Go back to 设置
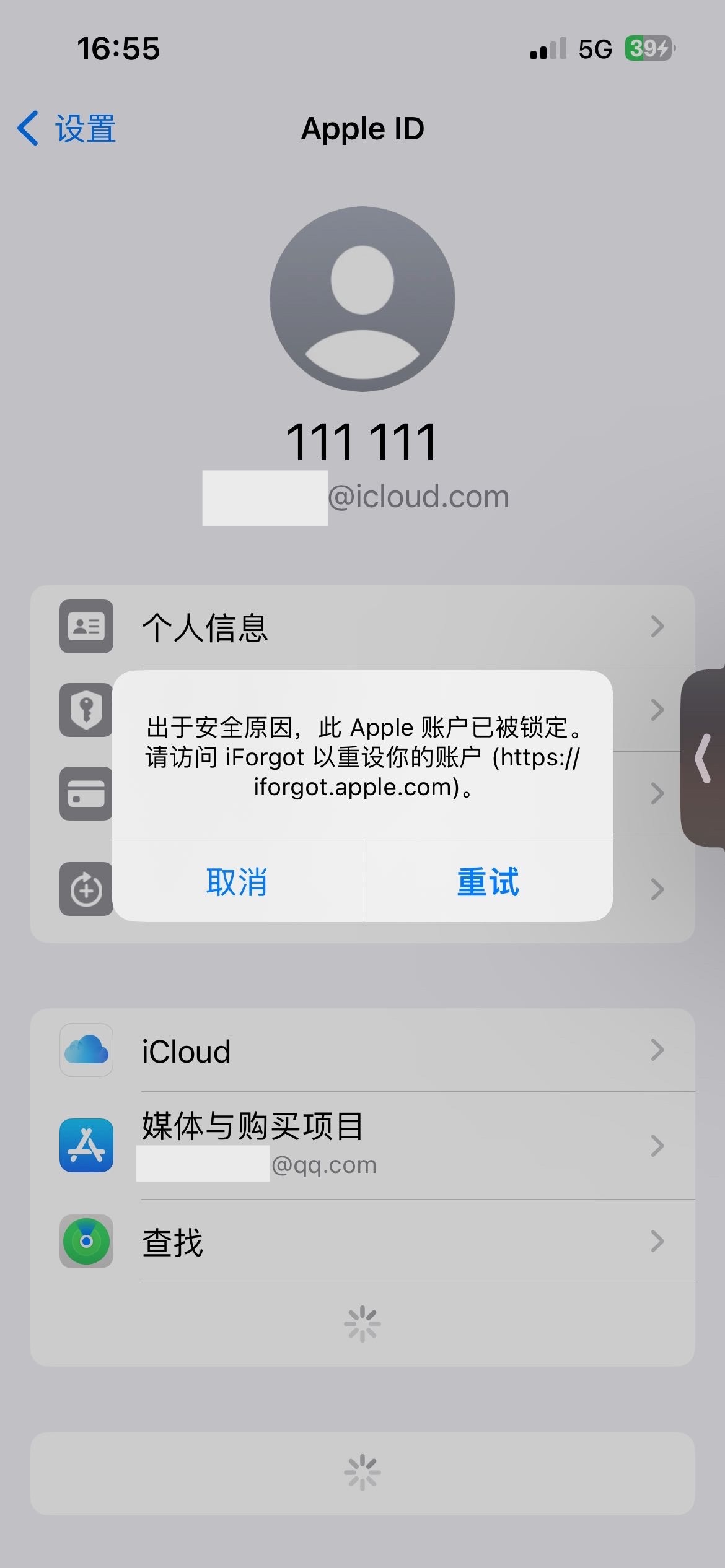The width and height of the screenshot is (725, 1568). (67, 129)
